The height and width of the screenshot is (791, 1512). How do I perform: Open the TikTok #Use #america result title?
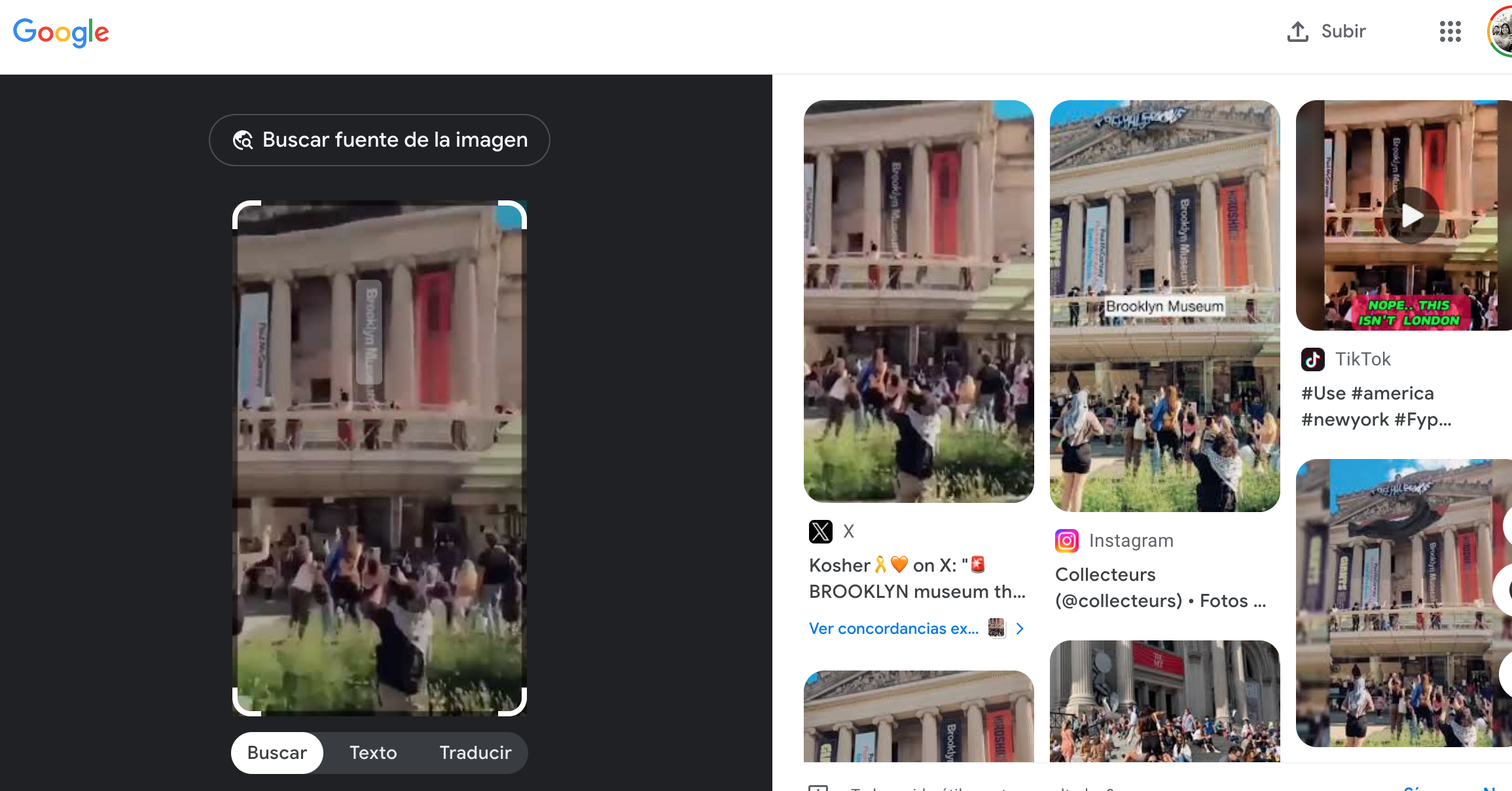1376,406
